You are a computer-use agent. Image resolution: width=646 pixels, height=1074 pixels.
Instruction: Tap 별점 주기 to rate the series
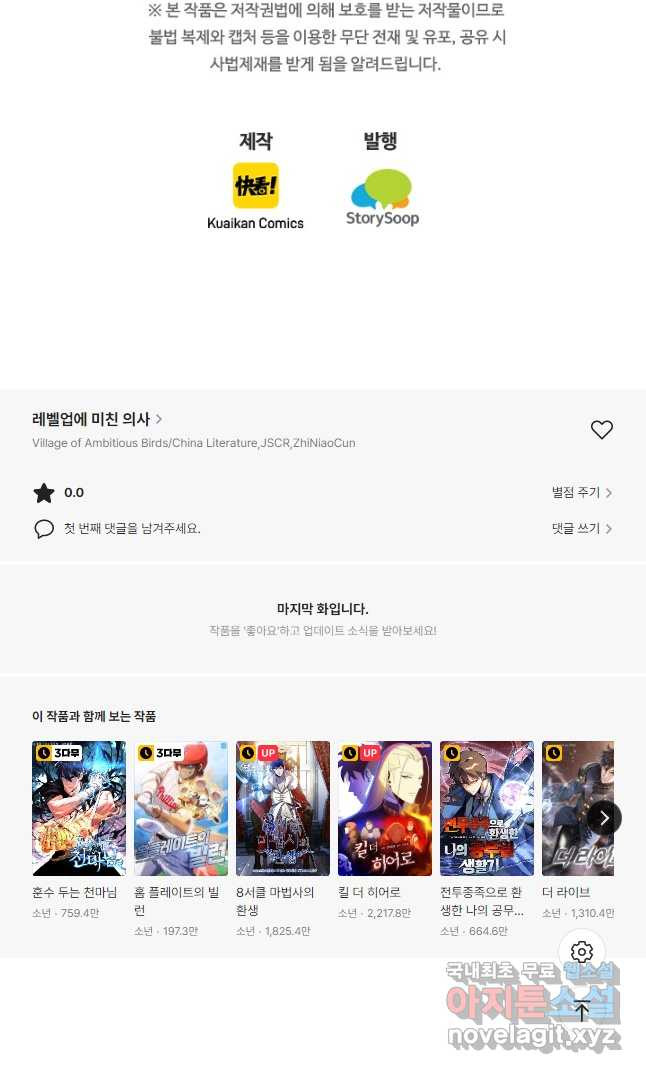click(x=582, y=493)
